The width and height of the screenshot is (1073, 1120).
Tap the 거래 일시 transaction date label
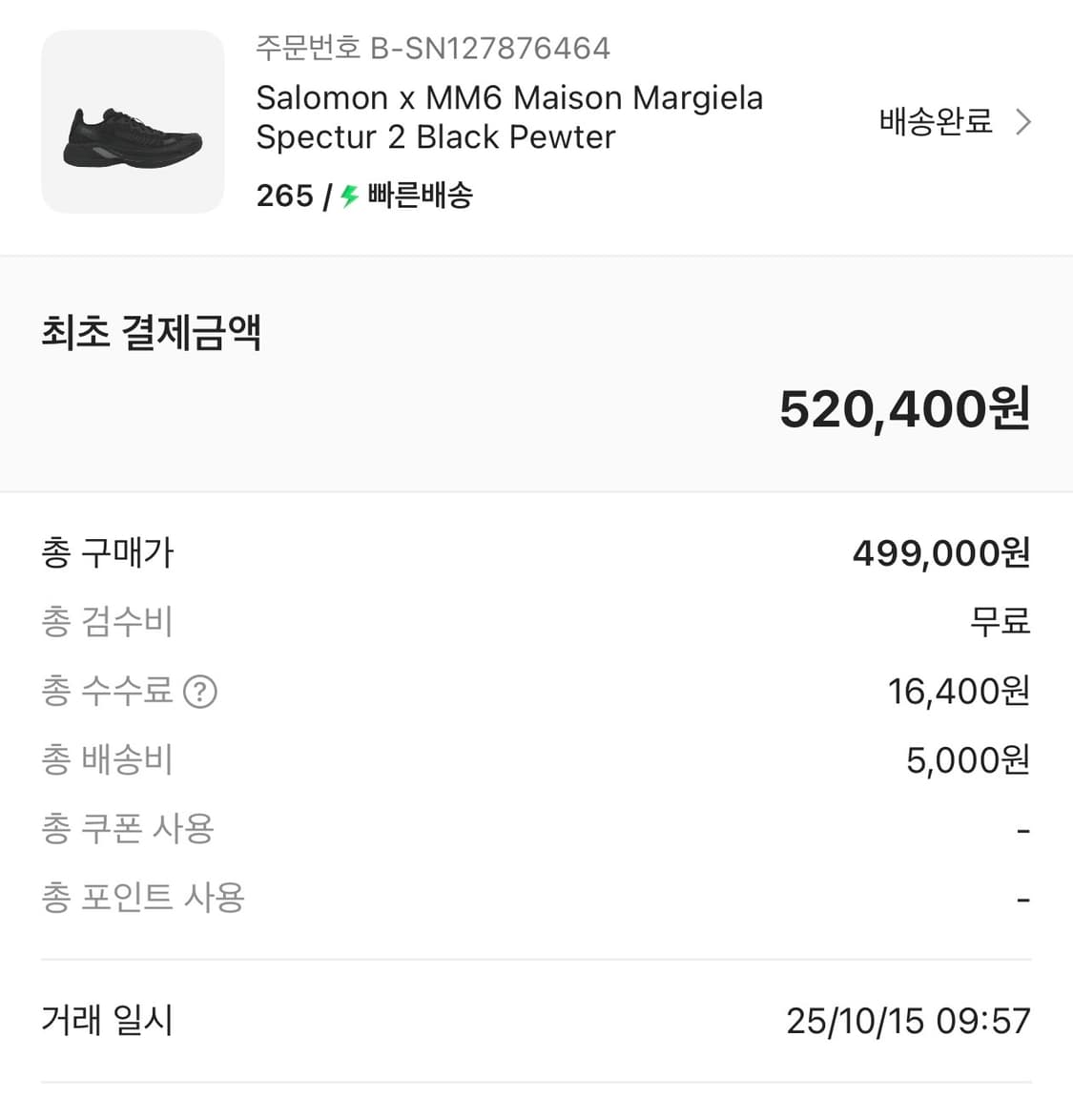[x=105, y=1020]
